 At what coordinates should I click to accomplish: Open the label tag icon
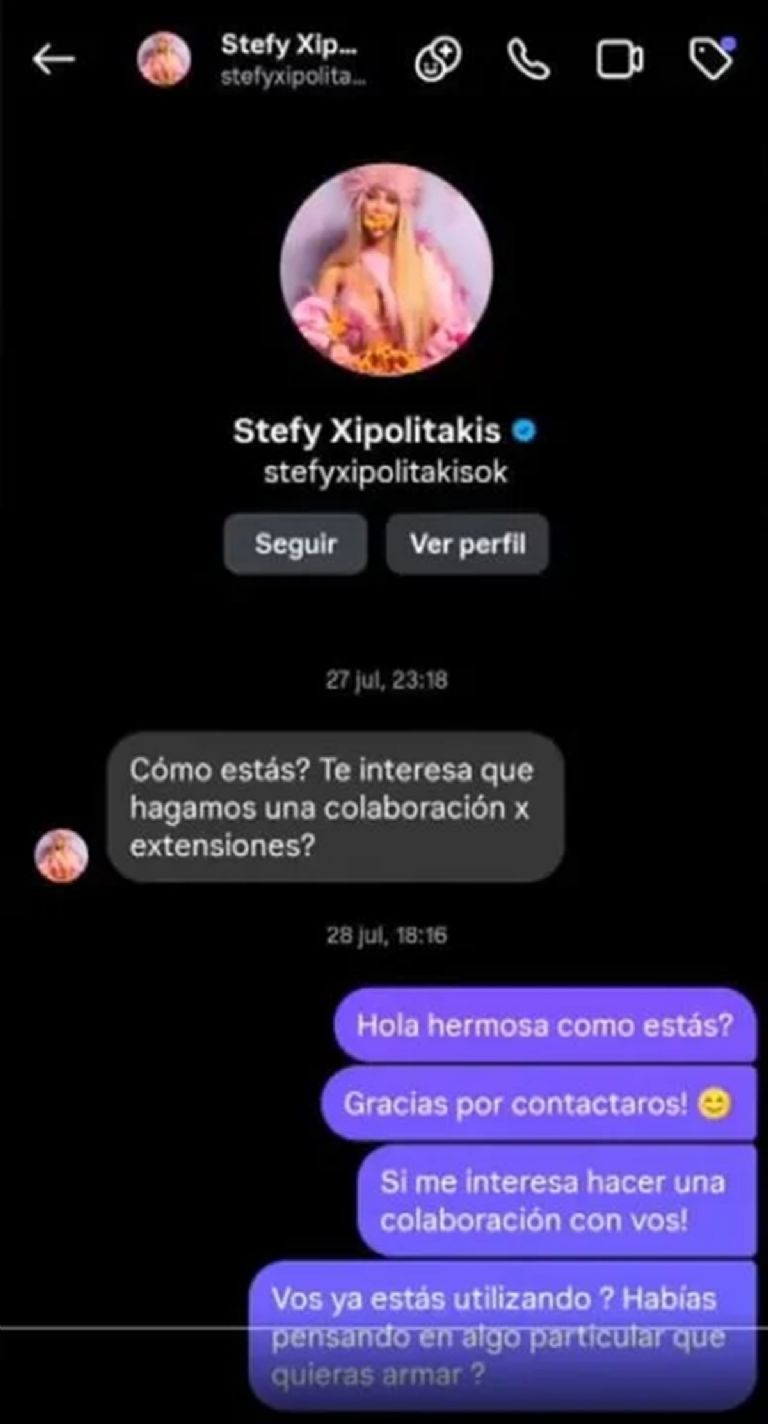pyautogui.click(x=711, y=60)
